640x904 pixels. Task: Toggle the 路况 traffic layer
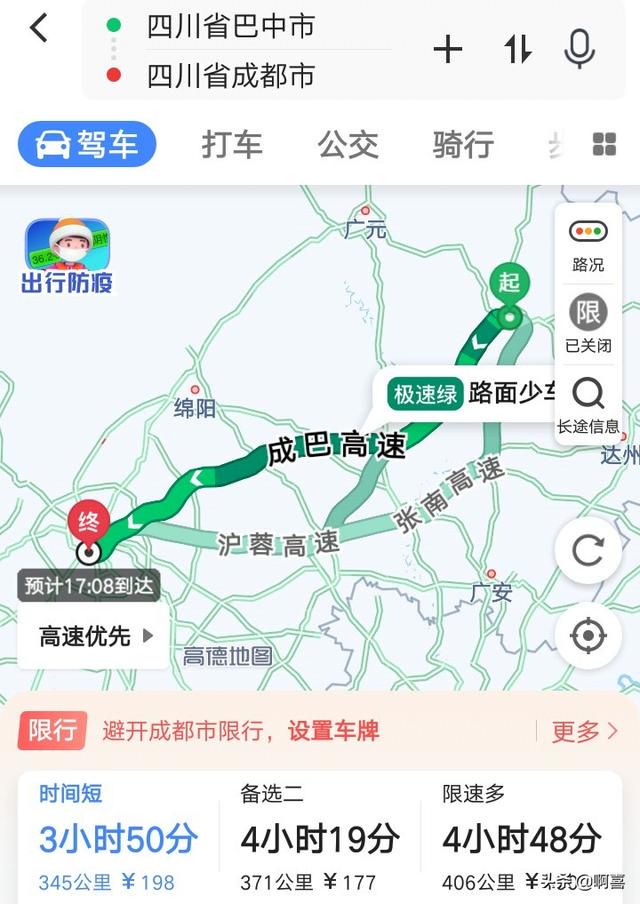588,245
